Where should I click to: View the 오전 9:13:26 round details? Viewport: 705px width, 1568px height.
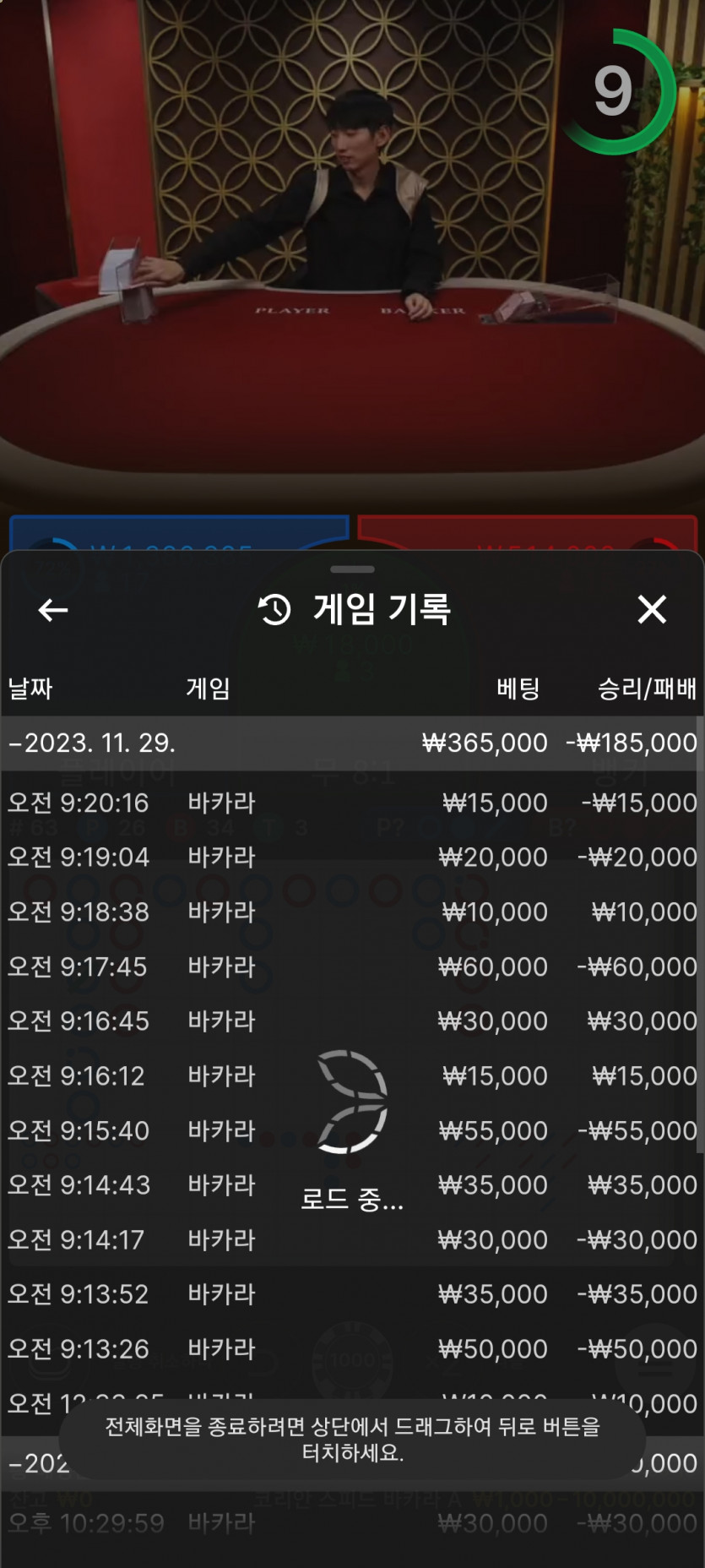tap(352, 1349)
